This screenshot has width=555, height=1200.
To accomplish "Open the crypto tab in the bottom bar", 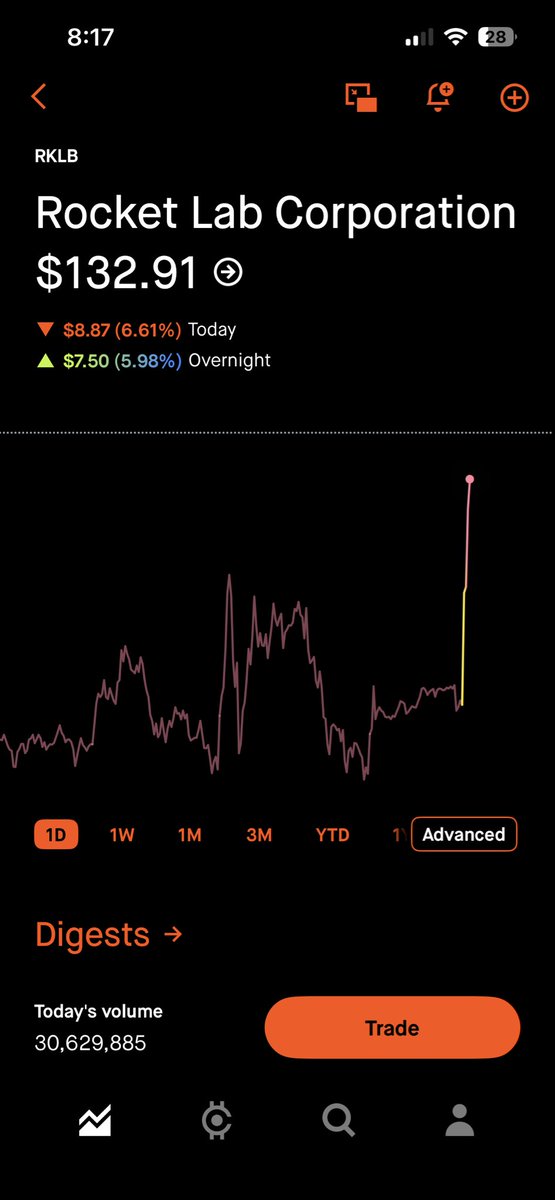I will pyautogui.click(x=216, y=1122).
